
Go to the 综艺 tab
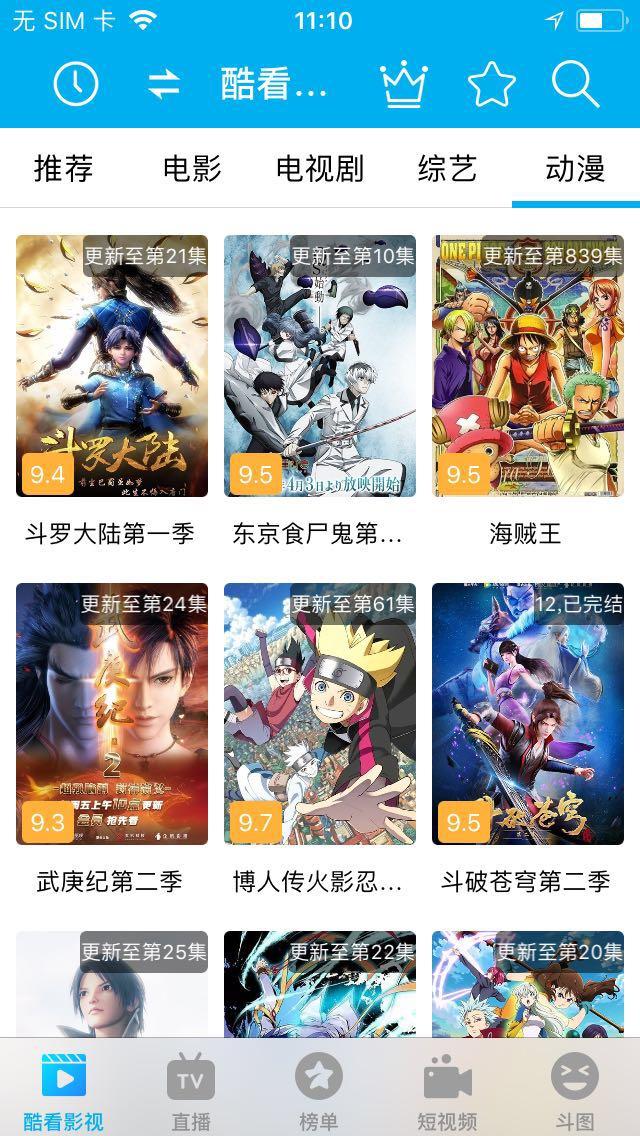point(447,169)
